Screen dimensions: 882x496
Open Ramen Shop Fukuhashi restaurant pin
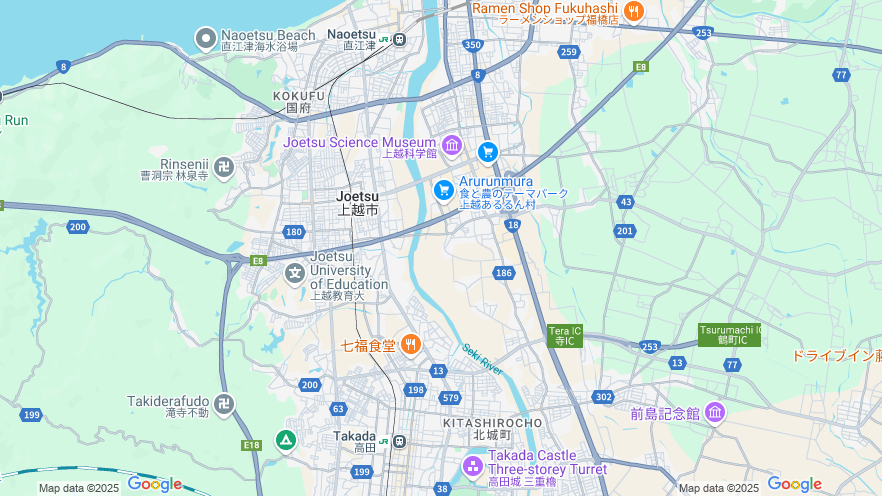coord(633,11)
